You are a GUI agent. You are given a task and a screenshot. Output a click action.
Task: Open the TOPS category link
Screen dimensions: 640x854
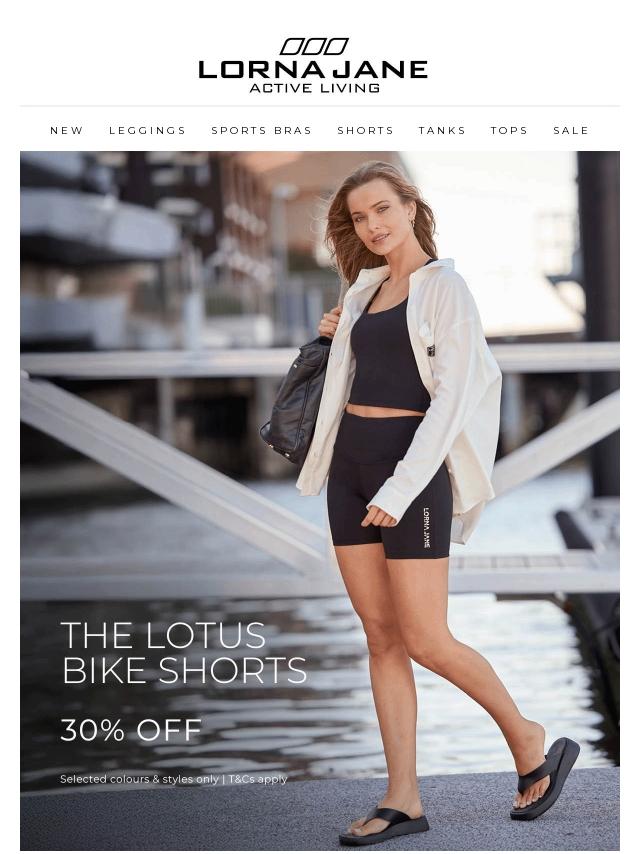click(509, 130)
